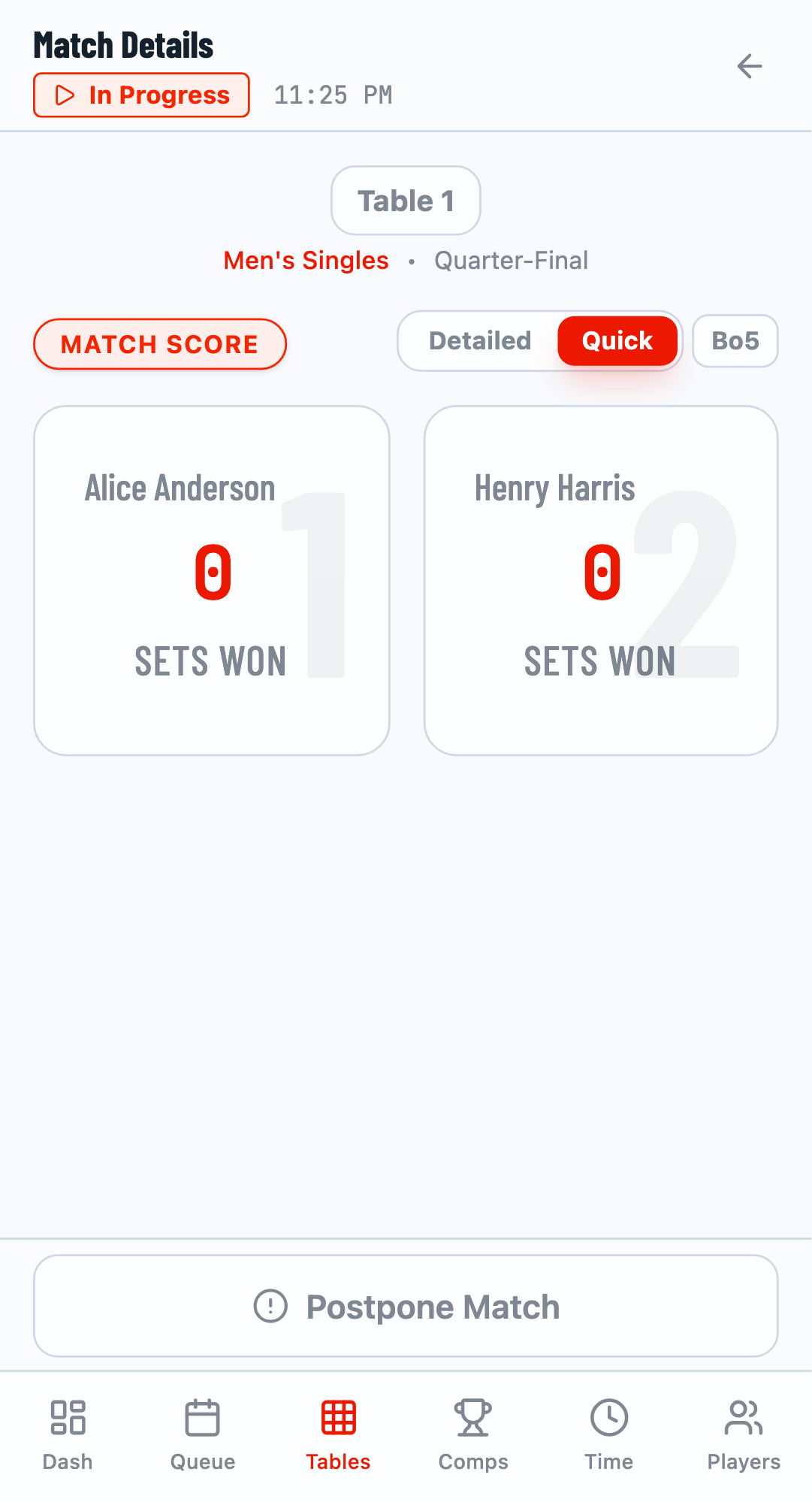Screen dimensions: 812x1502
Task: Click the back arrow at top right
Action: (749, 66)
